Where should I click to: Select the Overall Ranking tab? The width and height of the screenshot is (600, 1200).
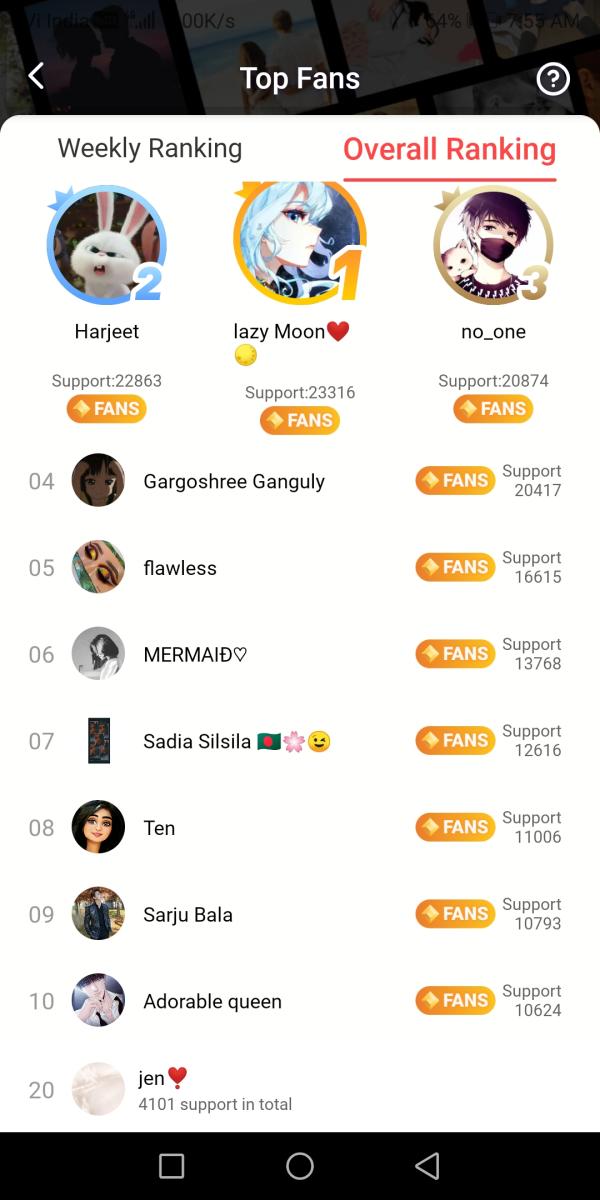pyautogui.click(x=449, y=149)
